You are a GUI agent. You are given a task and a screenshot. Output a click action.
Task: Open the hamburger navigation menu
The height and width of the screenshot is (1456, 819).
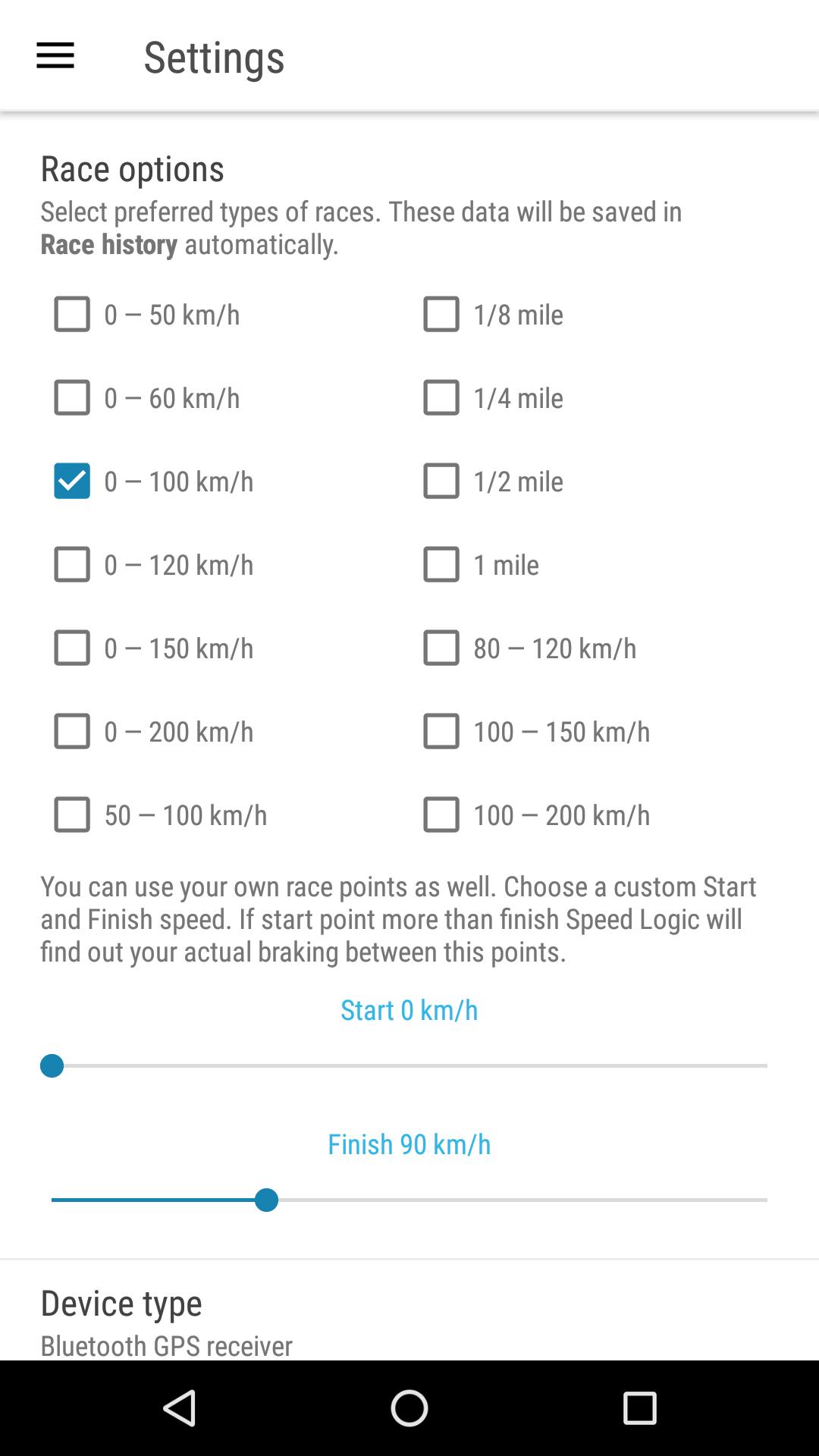tap(55, 56)
